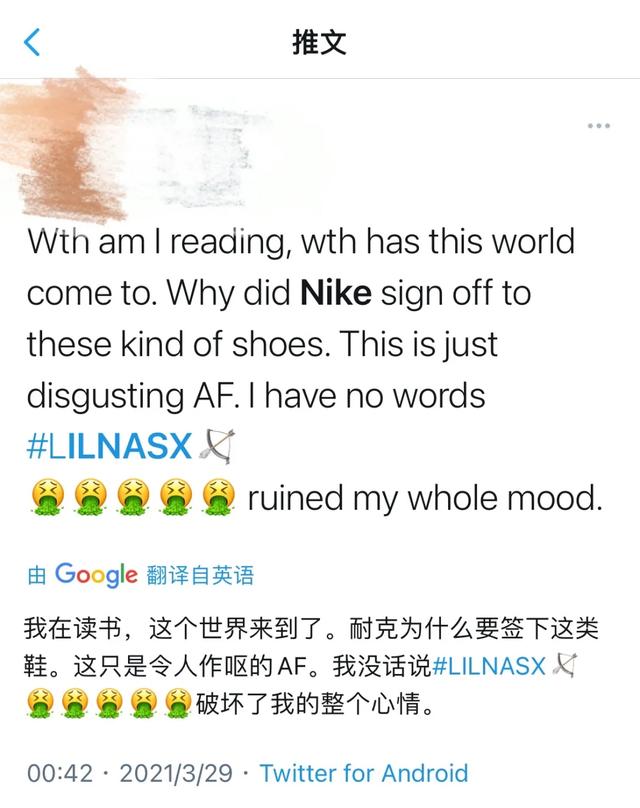The height and width of the screenshot is (808, 640).
Task: Open #LILNASX hashtag in the Chinese translation
Action: point(490,667)
